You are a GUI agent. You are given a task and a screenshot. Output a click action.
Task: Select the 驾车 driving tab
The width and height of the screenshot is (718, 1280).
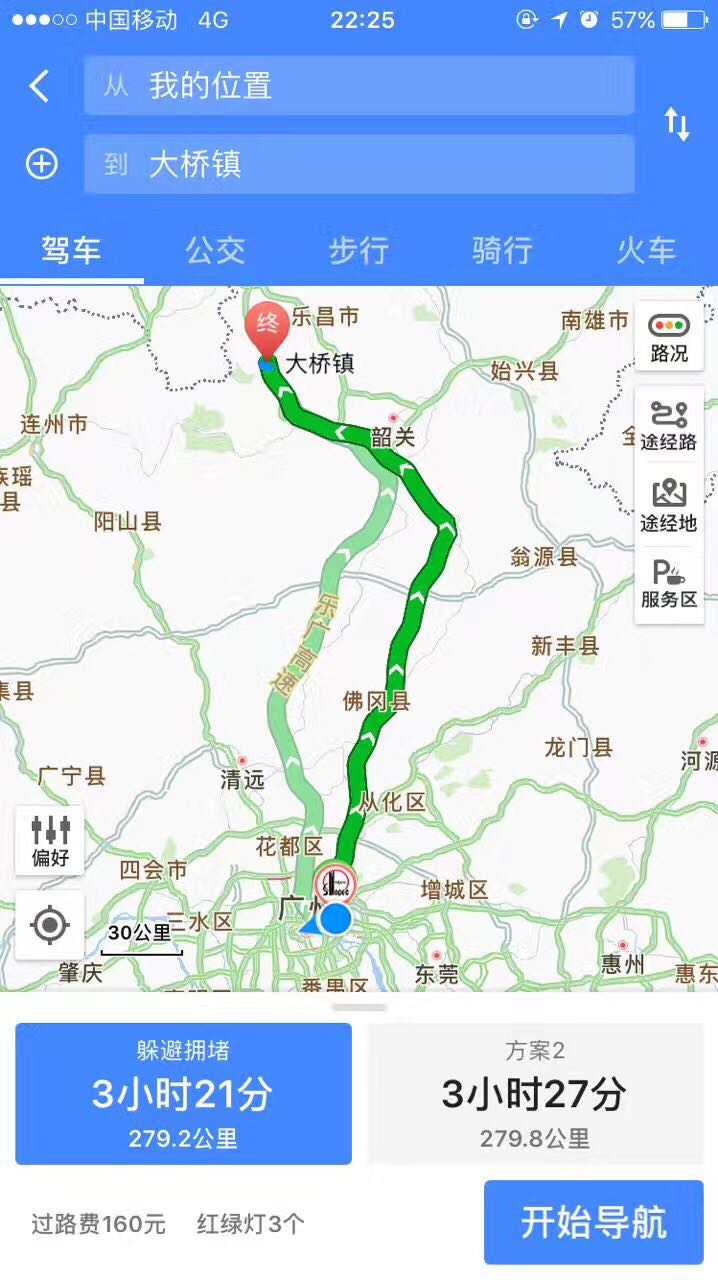pyautogui.click(x=71, y=250)
